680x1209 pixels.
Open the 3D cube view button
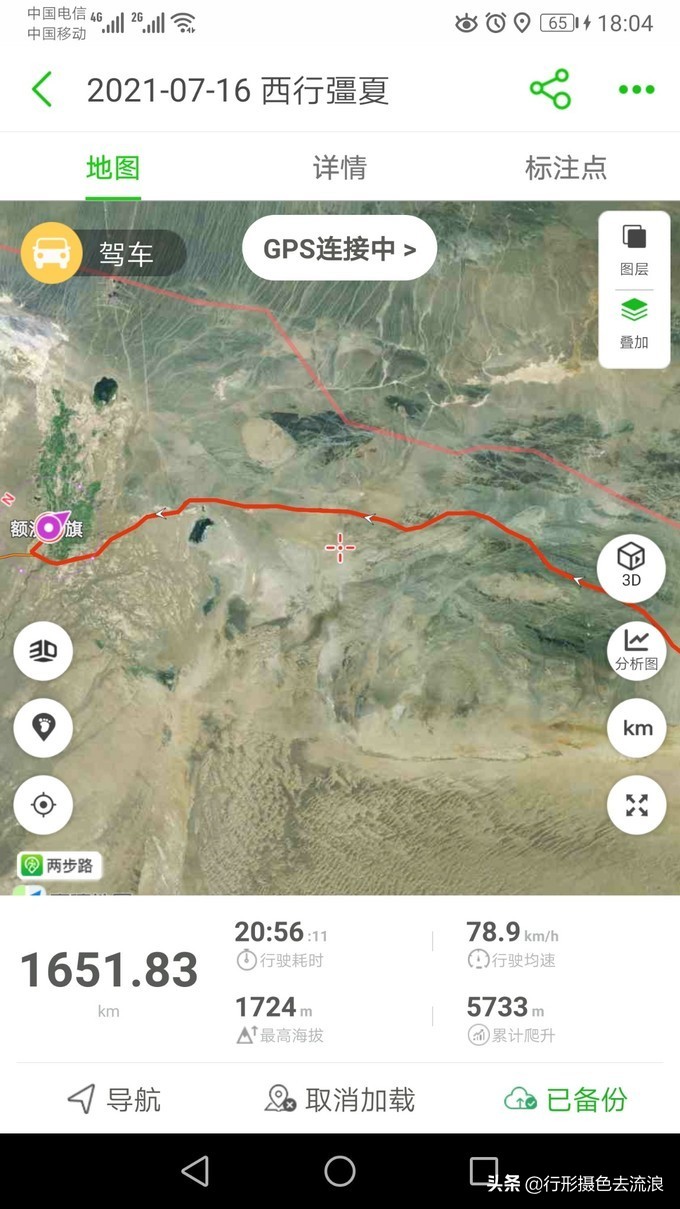point(631,567)
